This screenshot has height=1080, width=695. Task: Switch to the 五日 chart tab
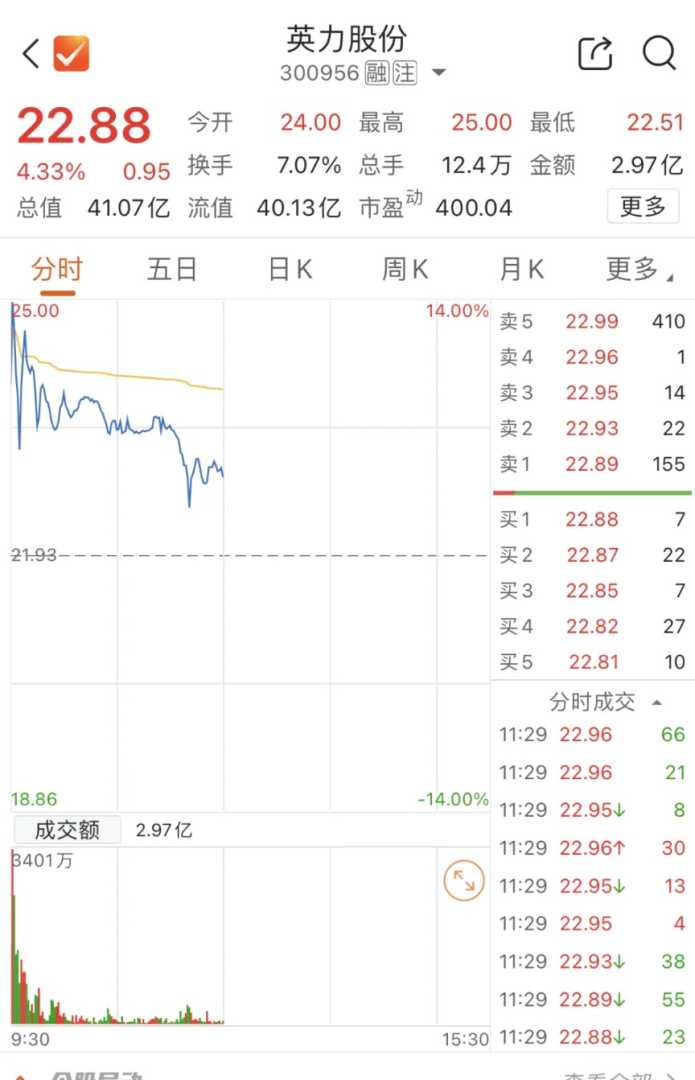[x=172, y=269]
